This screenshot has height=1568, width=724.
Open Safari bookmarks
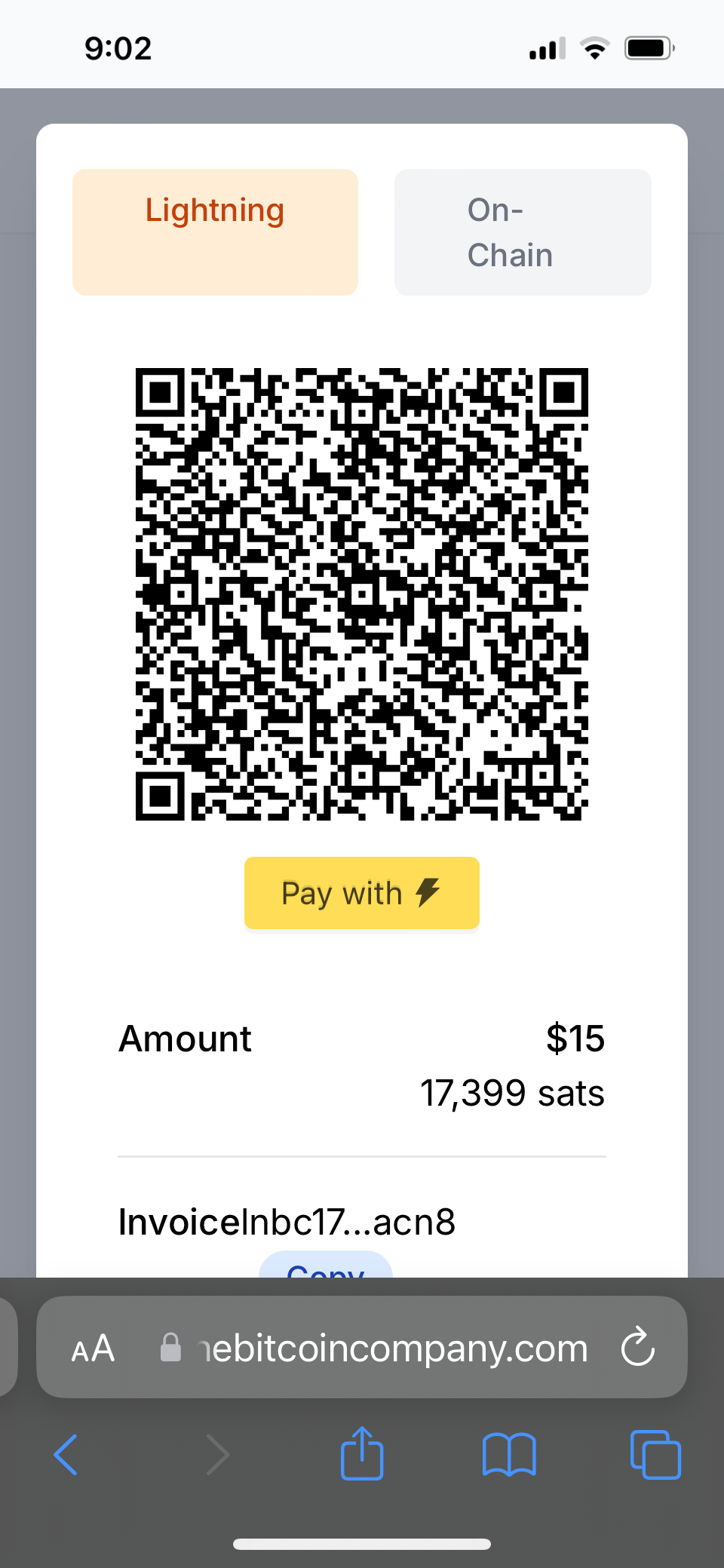(509, 1454)
